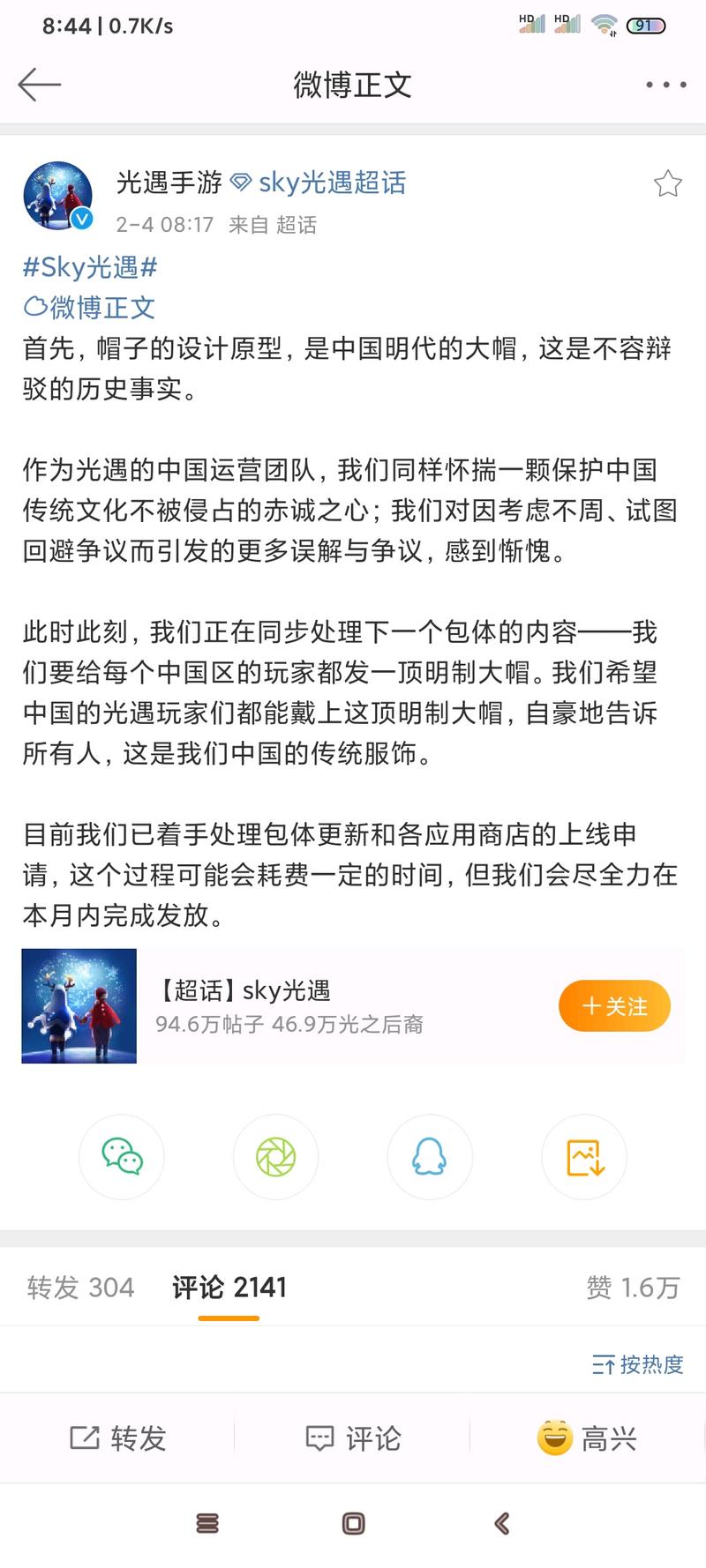Screen dimensions: 706x1568
Task: Open the 微博正文 link in the post
Action: (x=90, y=307)
